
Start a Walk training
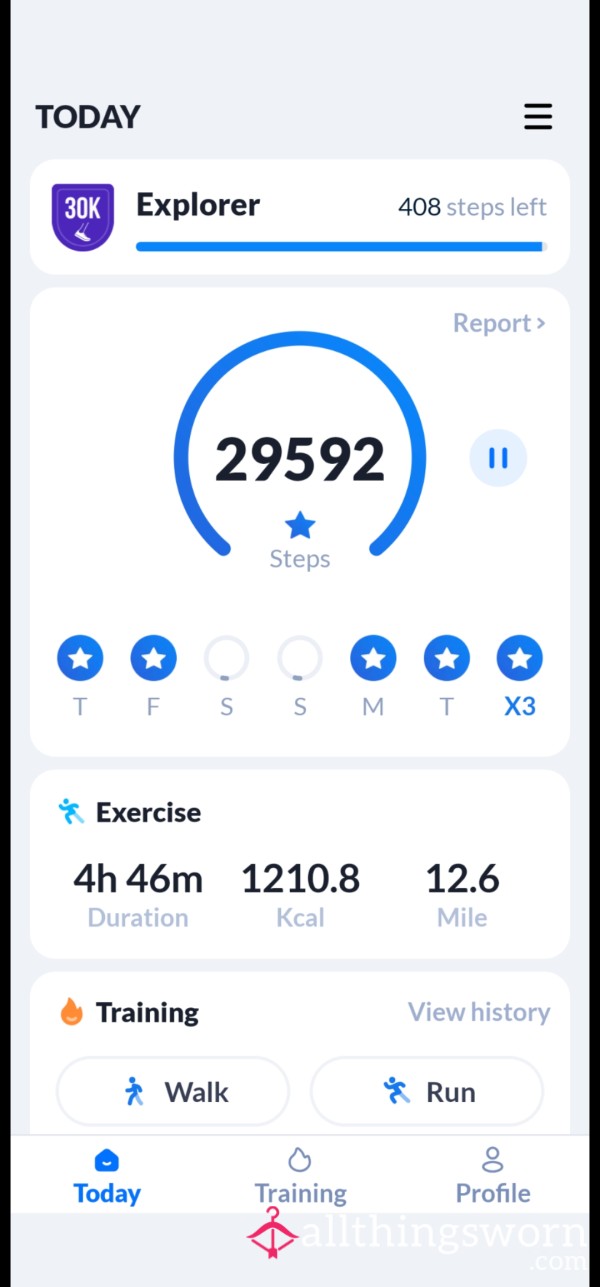173,1092
